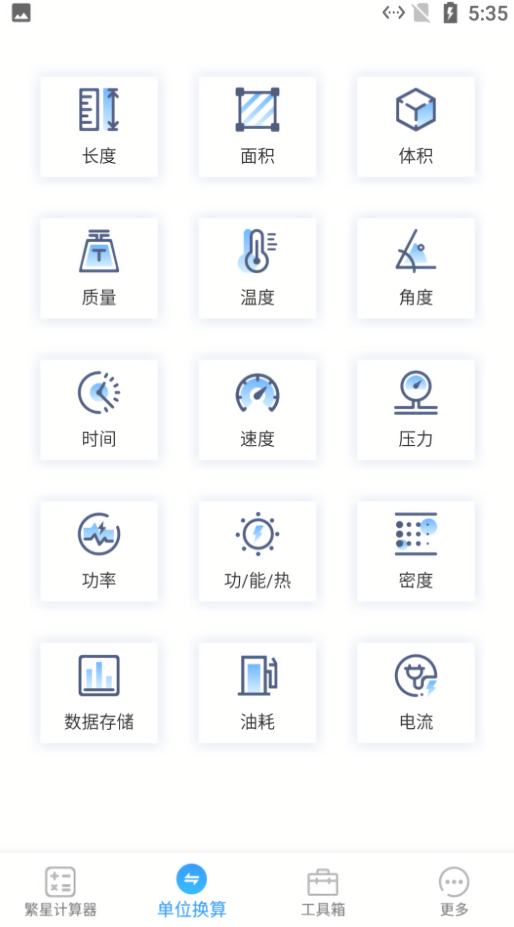514x927 pixels.
Task: Select the 功/能/热 energy converter
Action: pyautogui.click(x=257, y=552)
